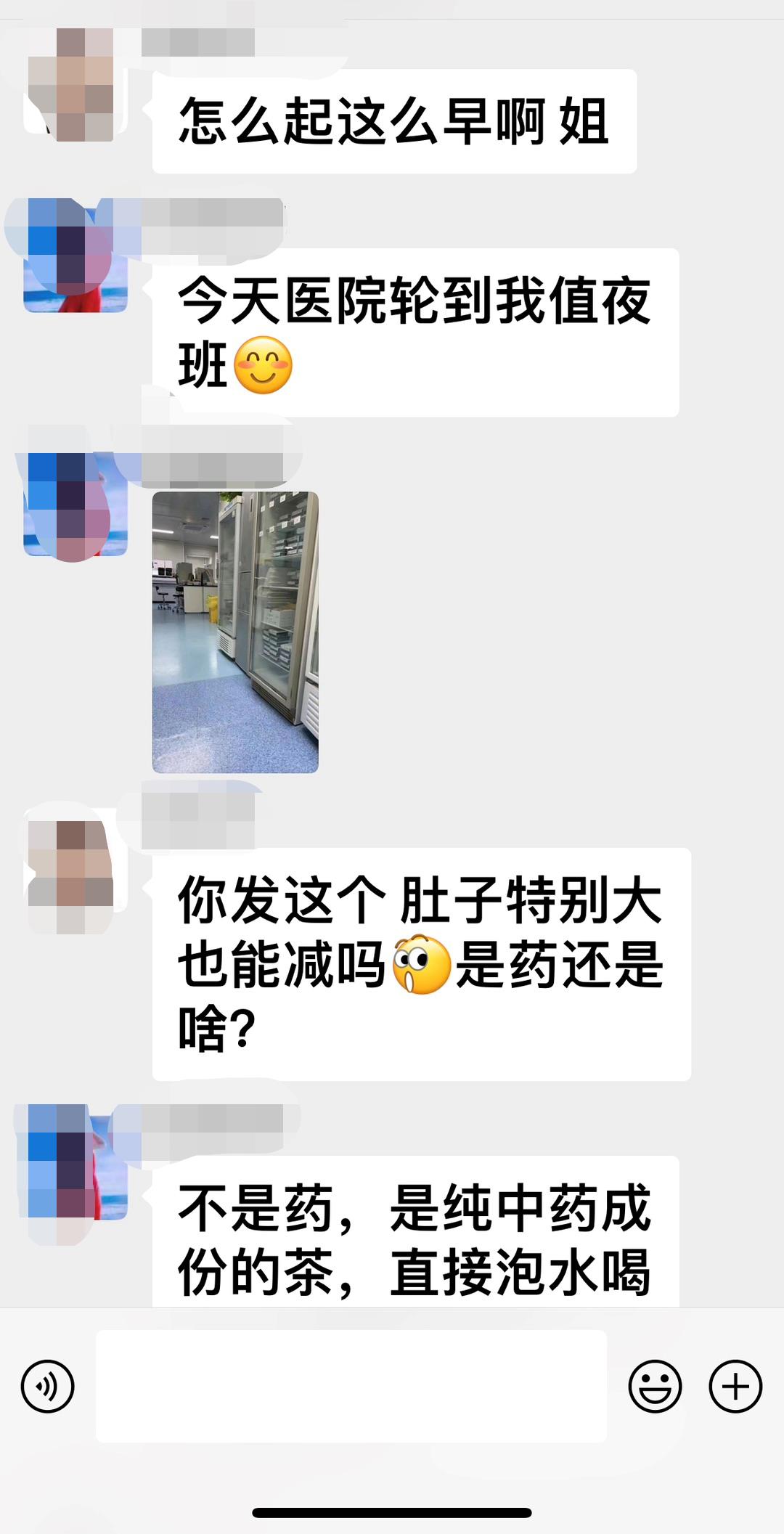
Task: Switch to voice message input
Action: tap(48, 1386)
